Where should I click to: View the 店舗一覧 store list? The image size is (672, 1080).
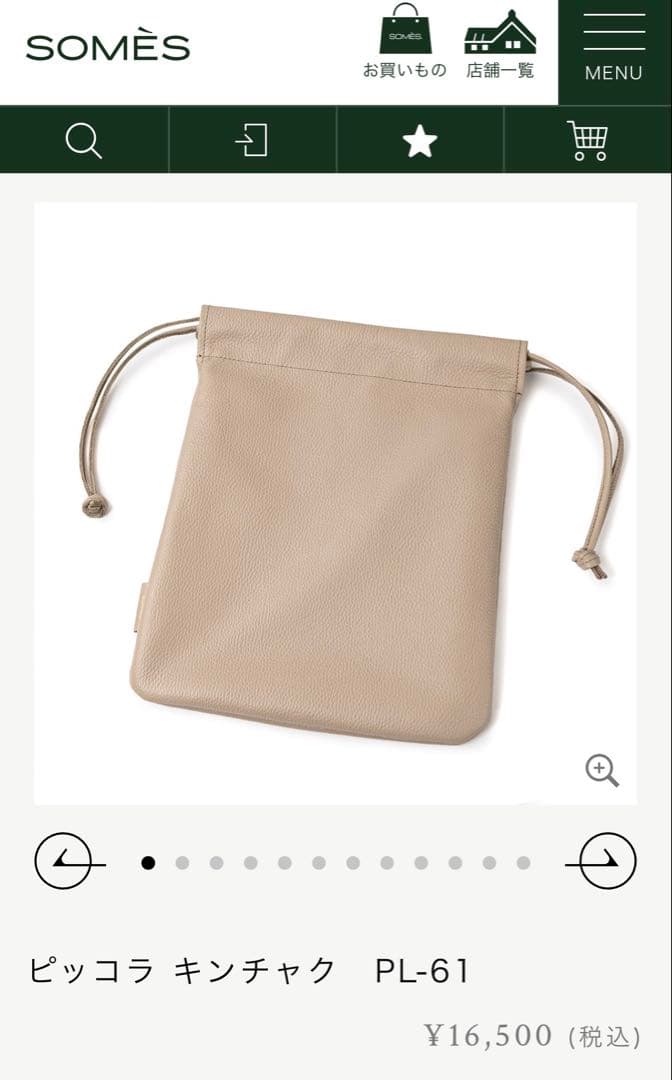pyautogui.click(x=500, y=42)
